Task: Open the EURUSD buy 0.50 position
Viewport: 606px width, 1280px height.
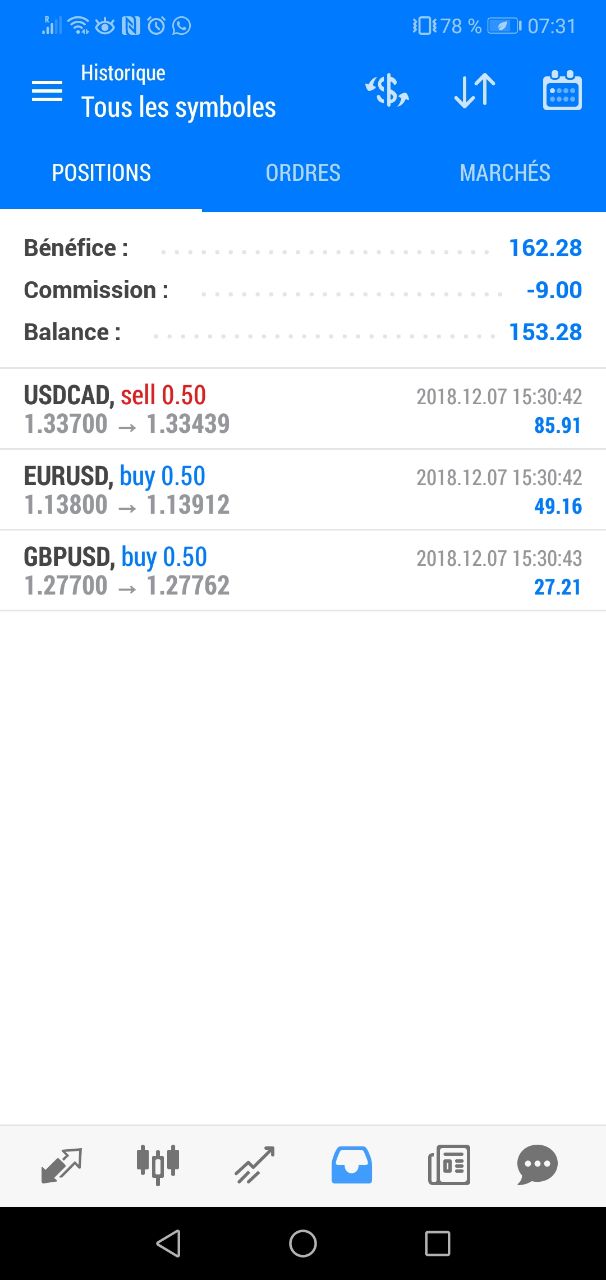Action: [303, 490]
